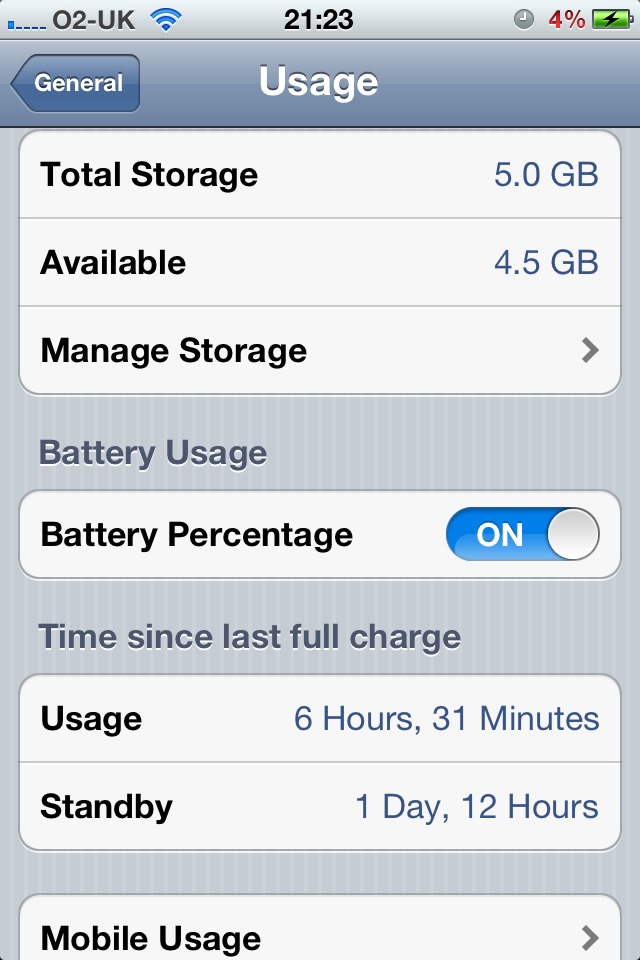Turn off the Battery Percentage switch
640x960 pixels.
point(522,534)
